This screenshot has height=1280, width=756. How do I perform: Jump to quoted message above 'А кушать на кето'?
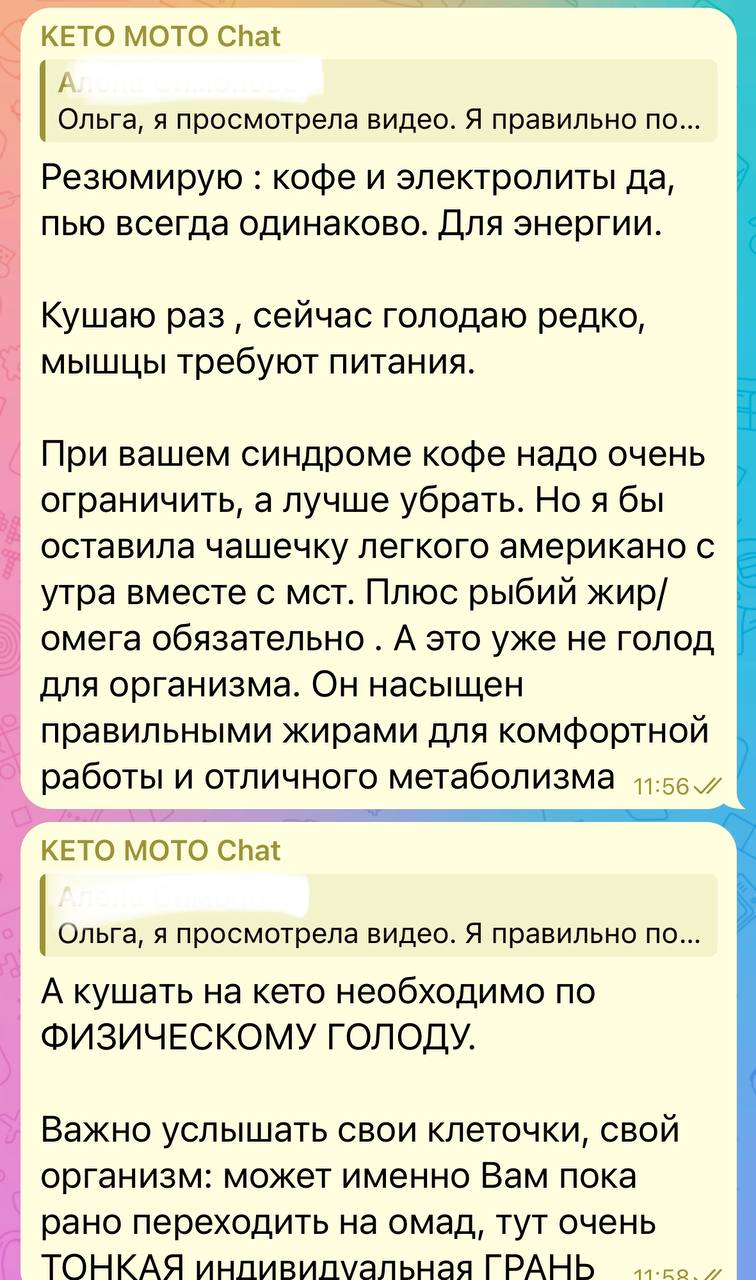pyautogui.click(x=378, y=915)
